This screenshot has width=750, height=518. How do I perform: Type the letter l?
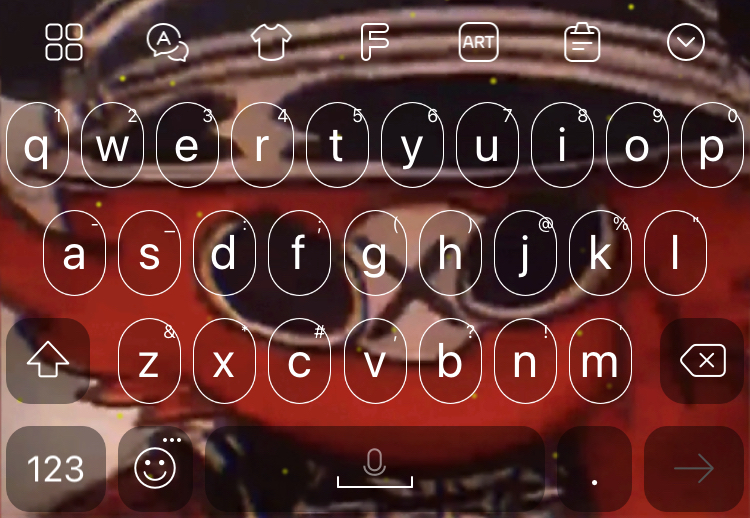point(675,254)
